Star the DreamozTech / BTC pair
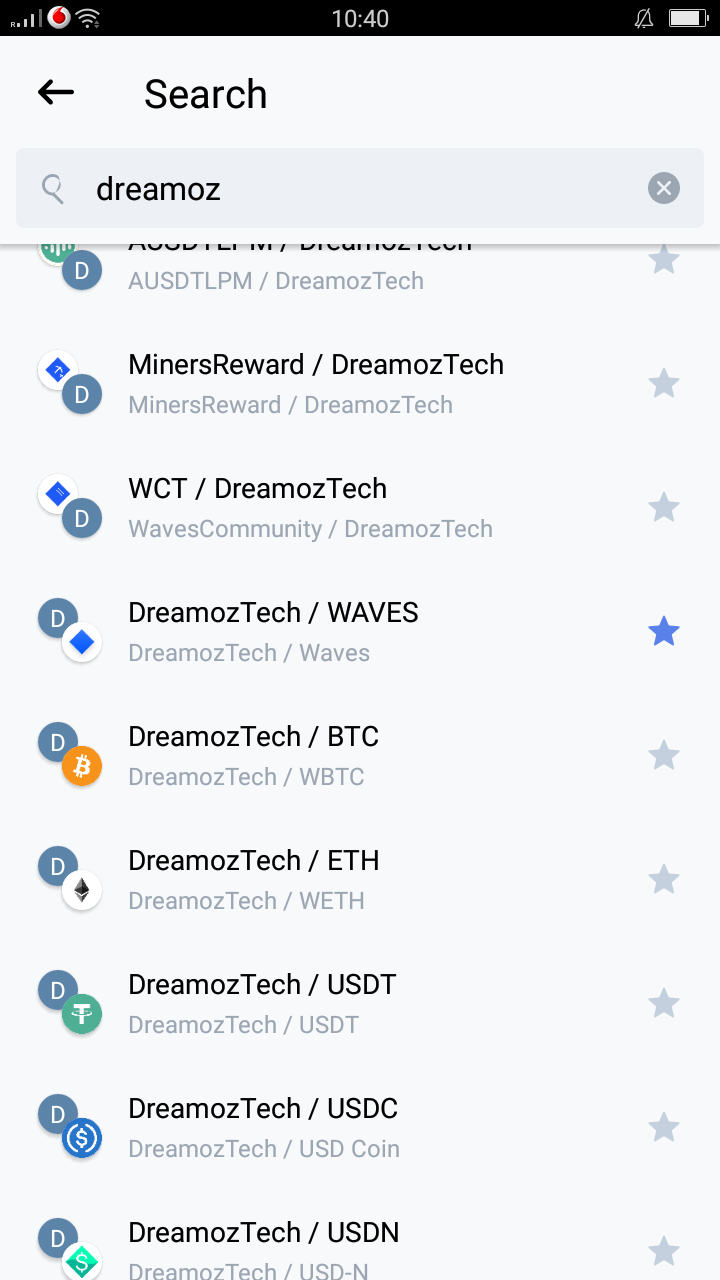Image resolution: width=720 pixels, height=1280 pixels. click(x=664, y=756)
